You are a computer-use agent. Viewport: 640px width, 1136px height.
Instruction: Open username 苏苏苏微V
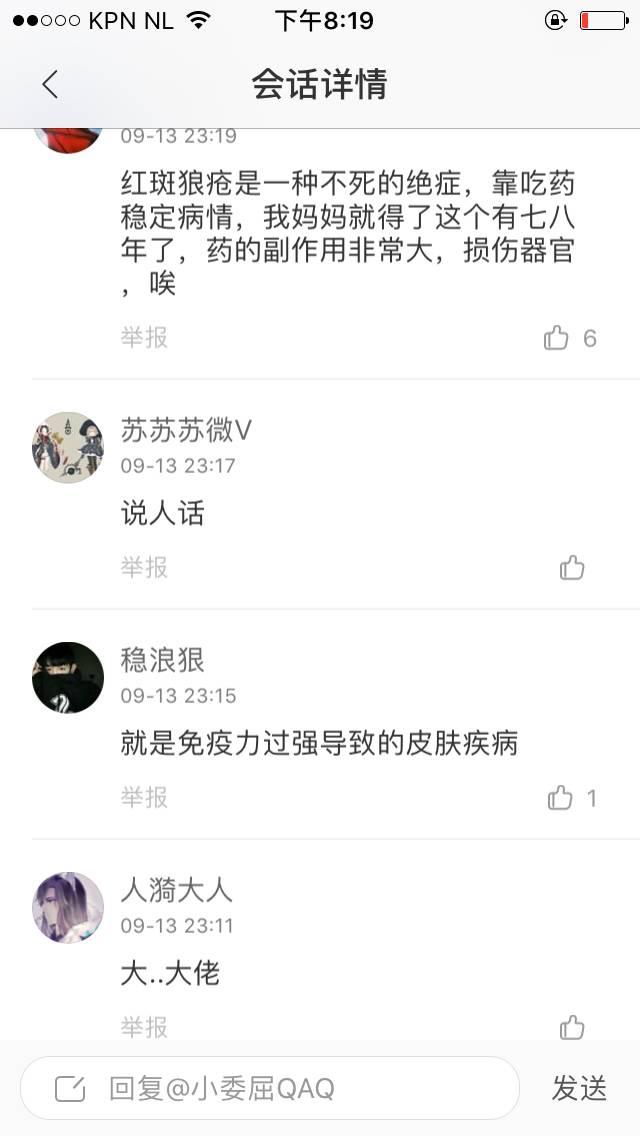pos(186,430)
